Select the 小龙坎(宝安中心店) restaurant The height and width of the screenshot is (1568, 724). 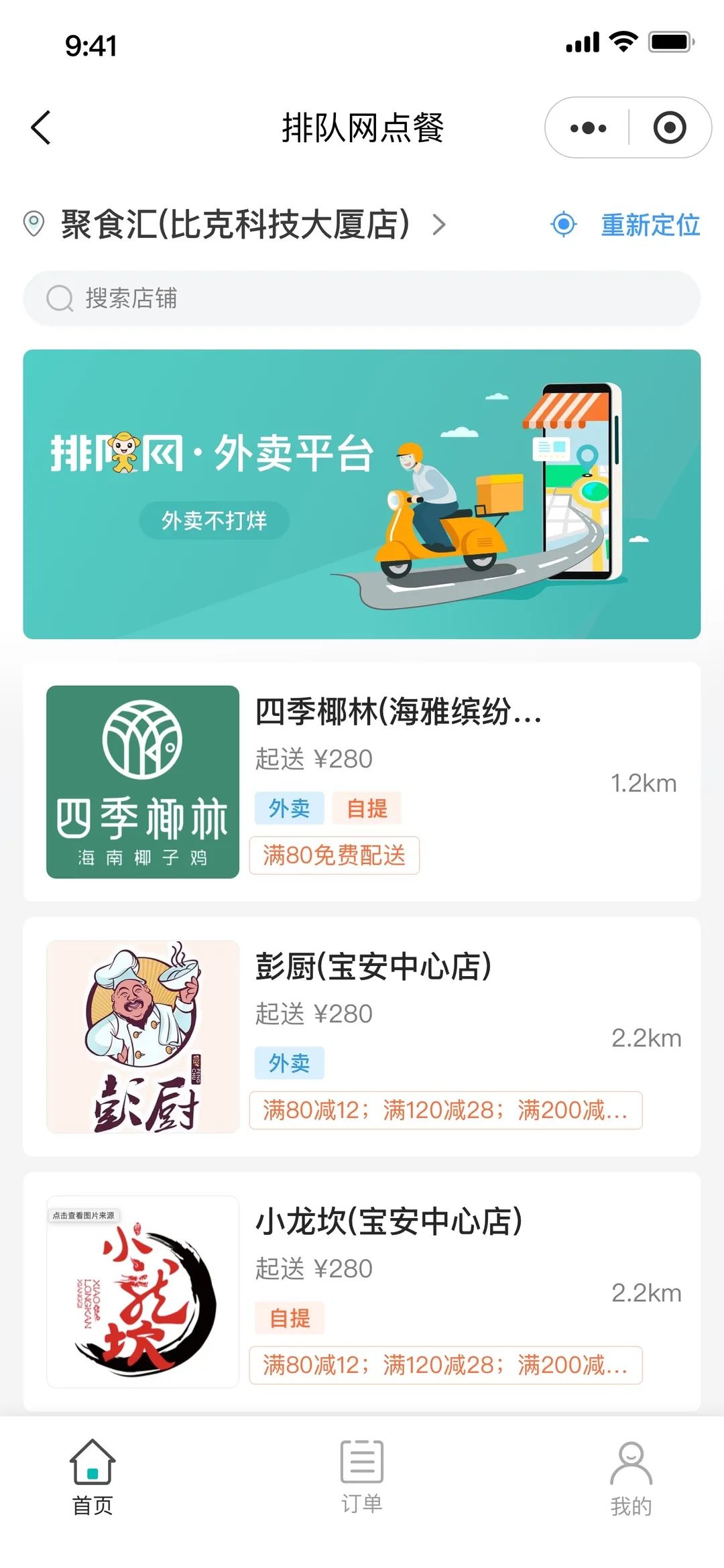click(x=362, y=1291)
